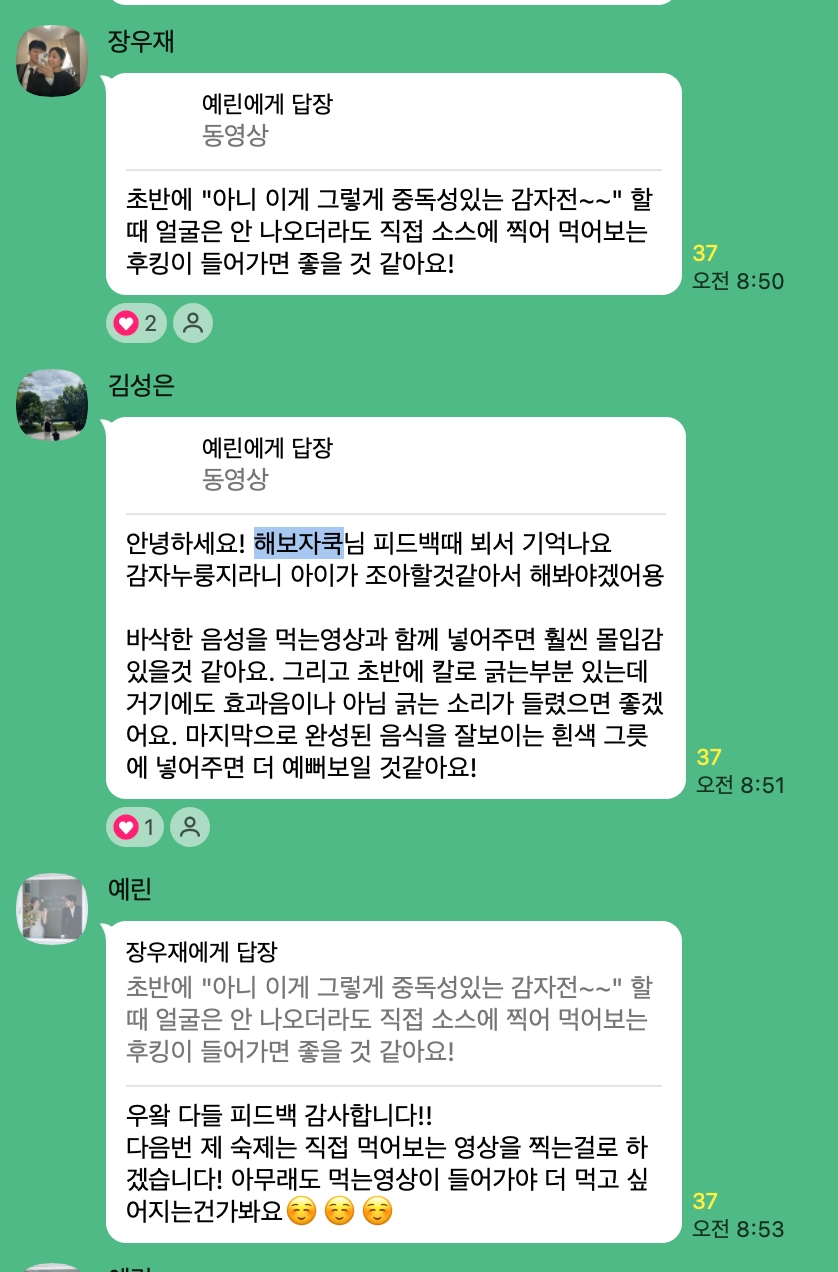Tap the heart reaction under 장우재's message
This screenshot has height=1272, width=838.
pyautogui.click(x=136, y=323)
